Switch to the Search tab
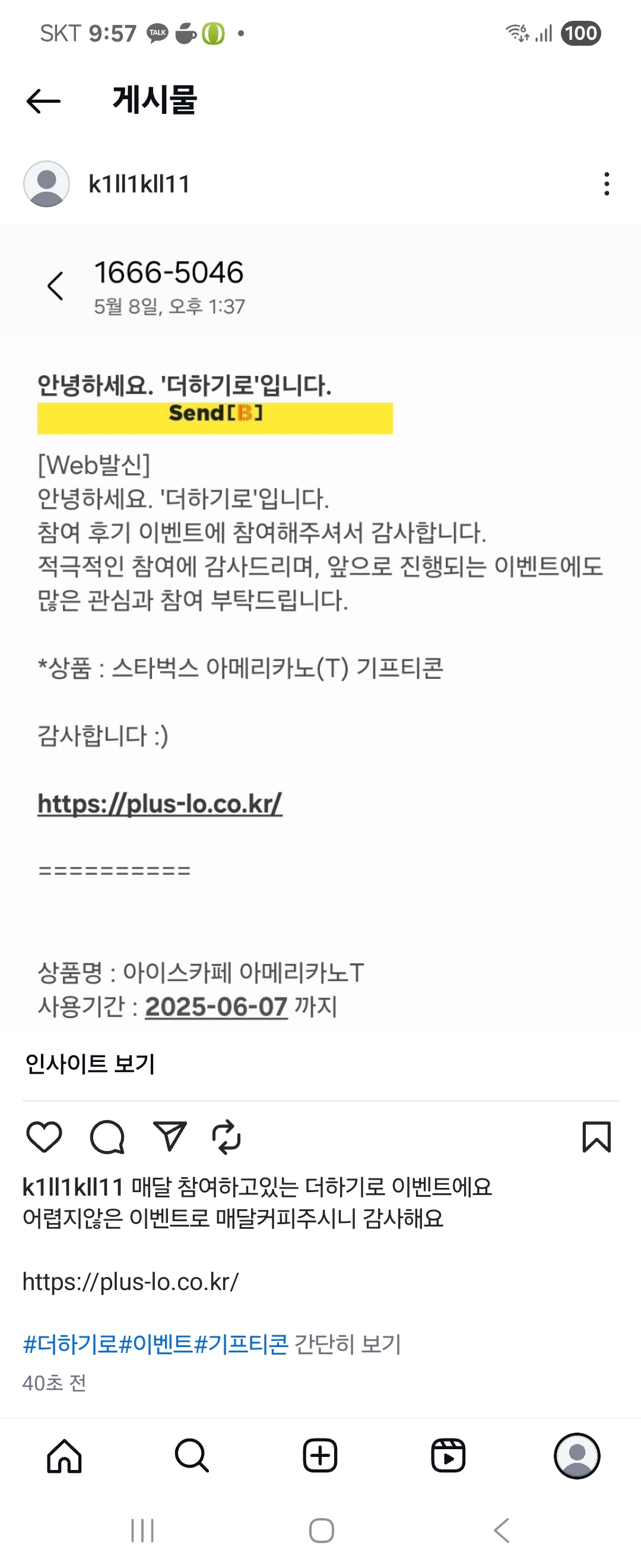This screenshot has width=641, height=1568. 192,1455
